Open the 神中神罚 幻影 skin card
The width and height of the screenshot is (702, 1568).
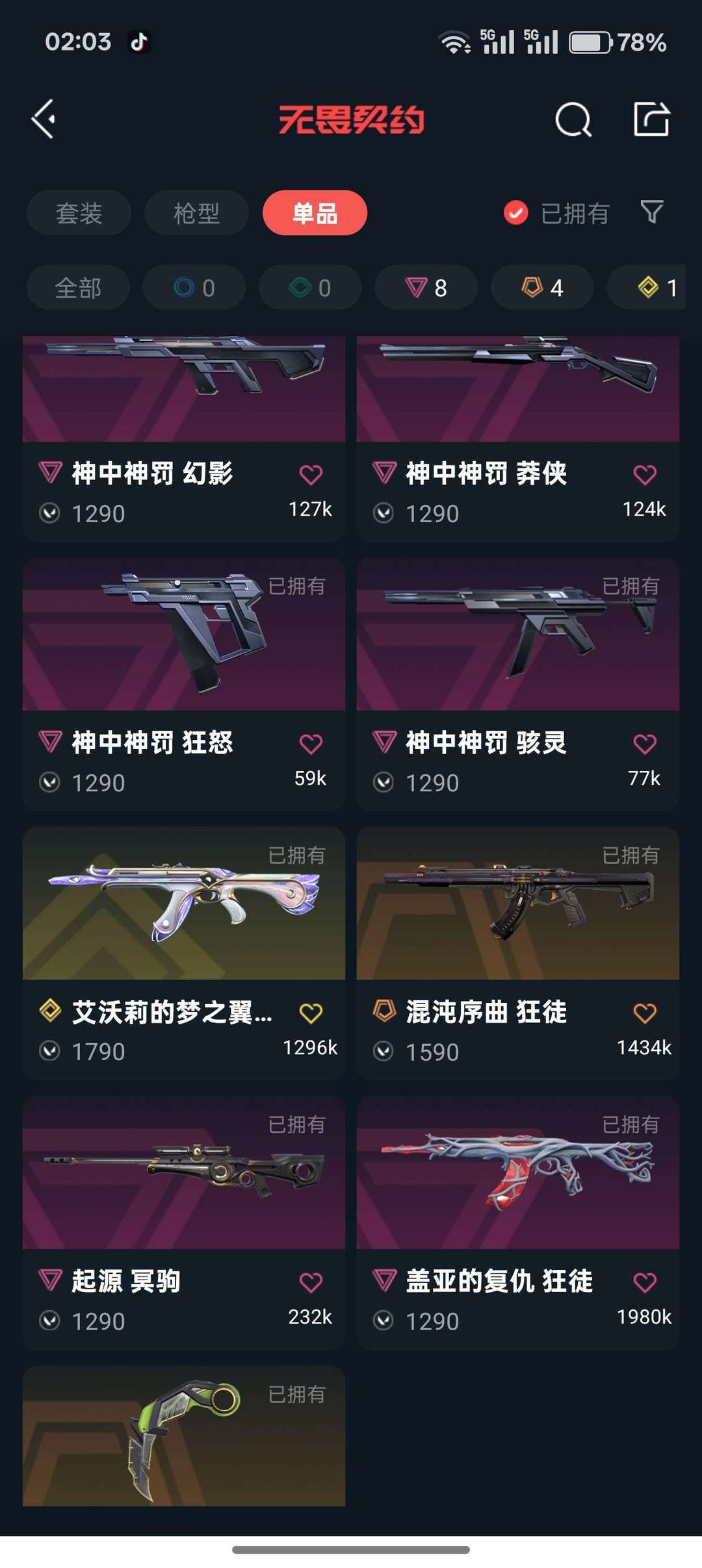click(184, 438)
